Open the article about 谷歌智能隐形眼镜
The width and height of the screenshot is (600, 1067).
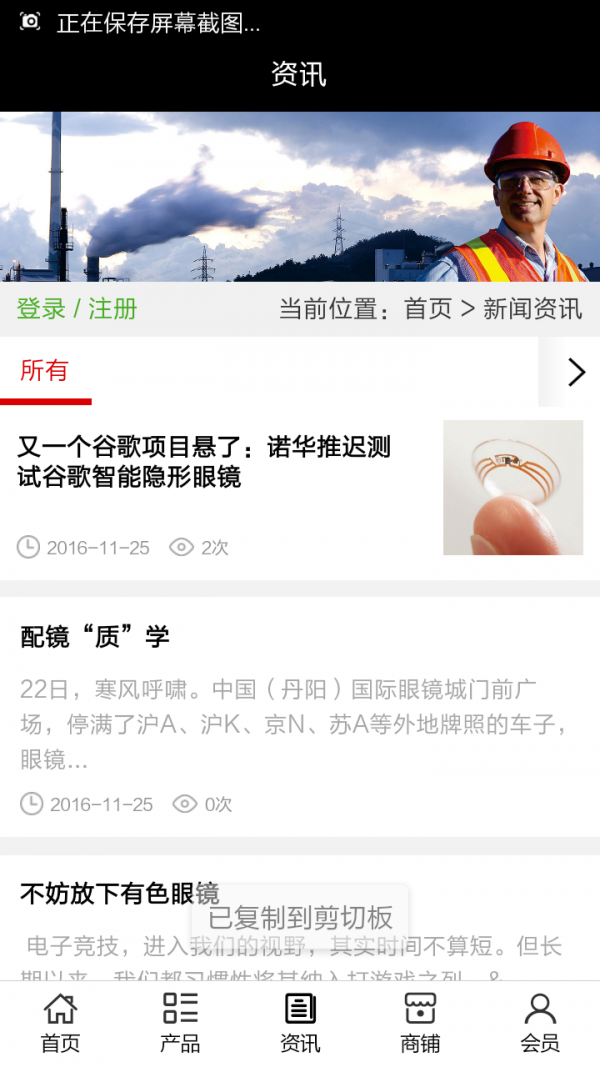coord(204,462)
